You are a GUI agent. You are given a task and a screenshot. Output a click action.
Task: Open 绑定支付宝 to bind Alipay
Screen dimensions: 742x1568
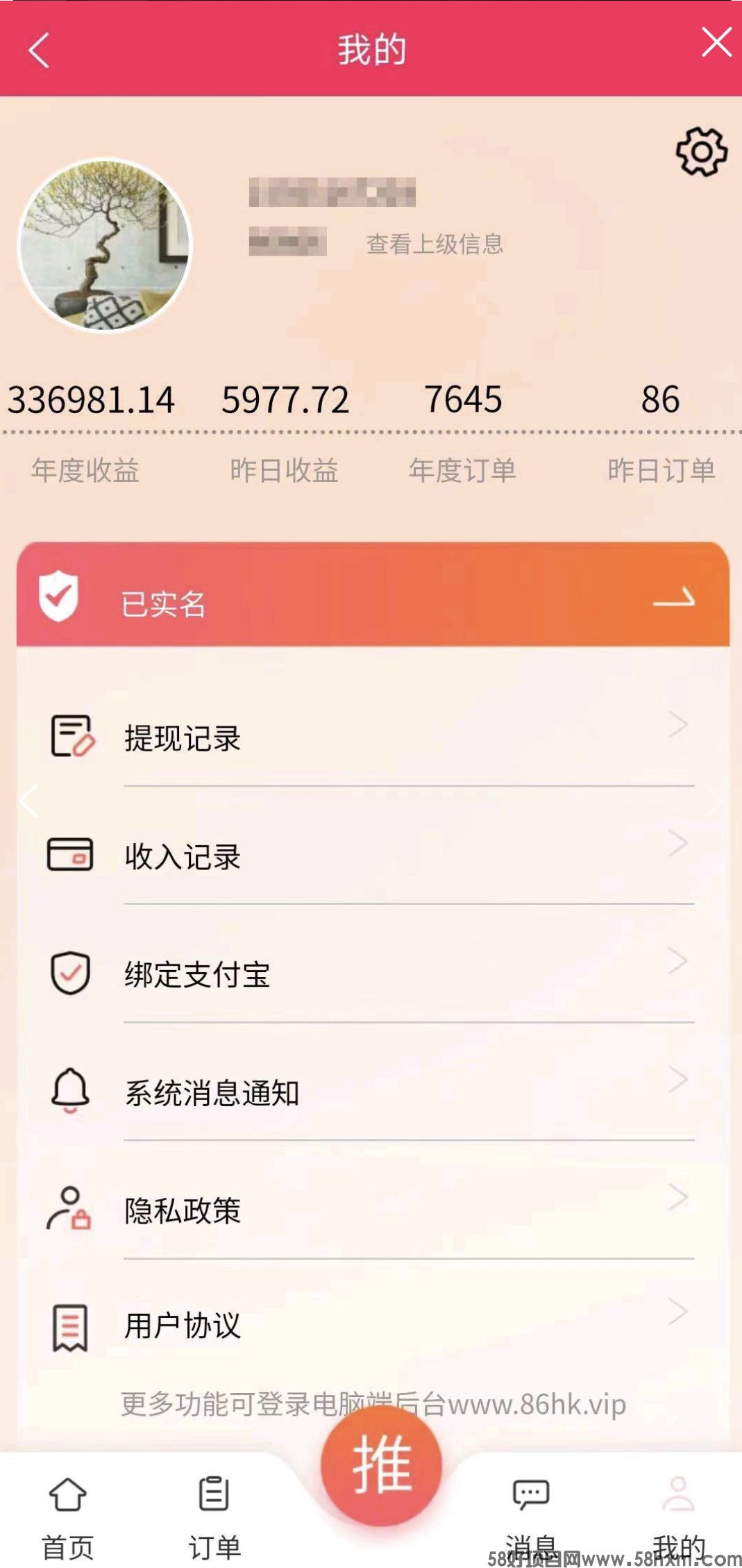(373, 974)
